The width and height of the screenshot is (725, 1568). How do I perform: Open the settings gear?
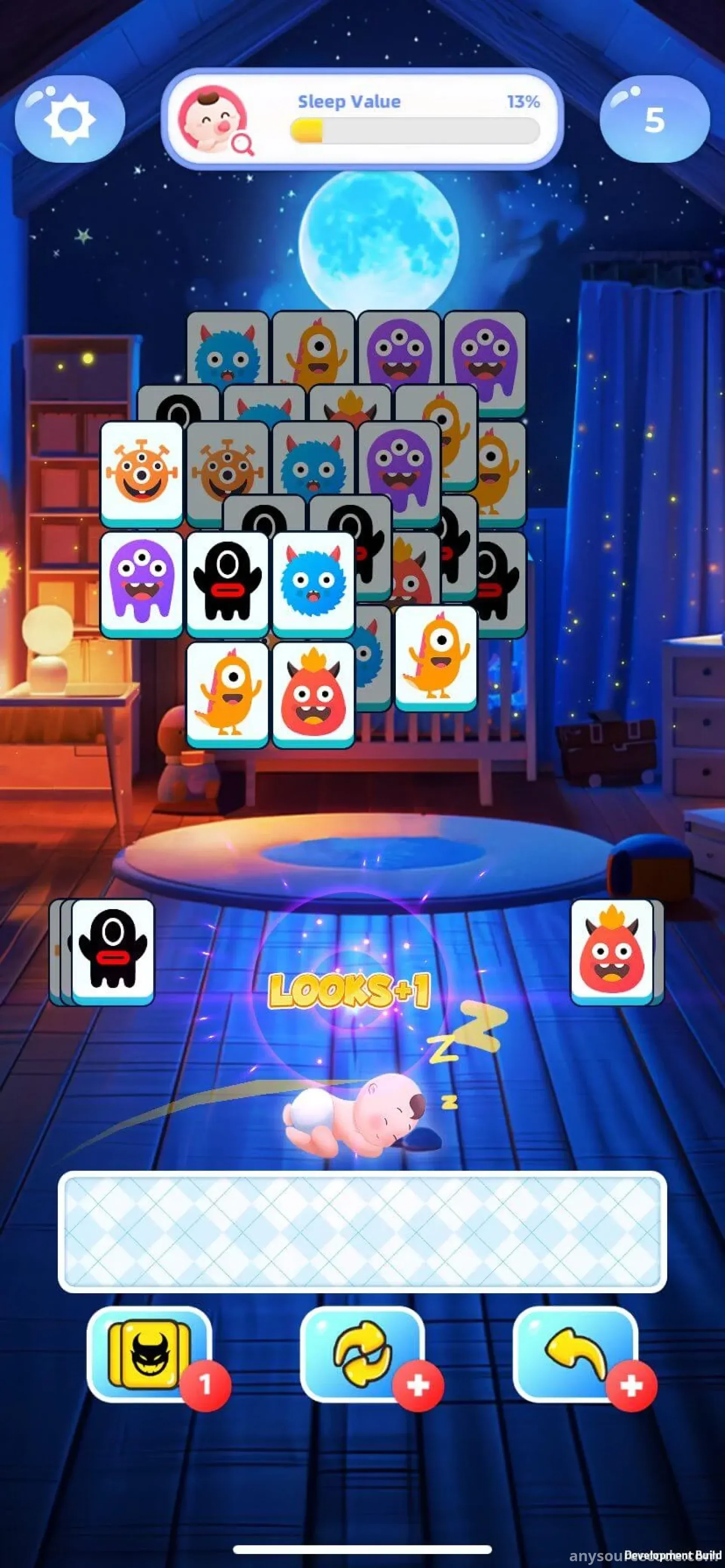69,119
